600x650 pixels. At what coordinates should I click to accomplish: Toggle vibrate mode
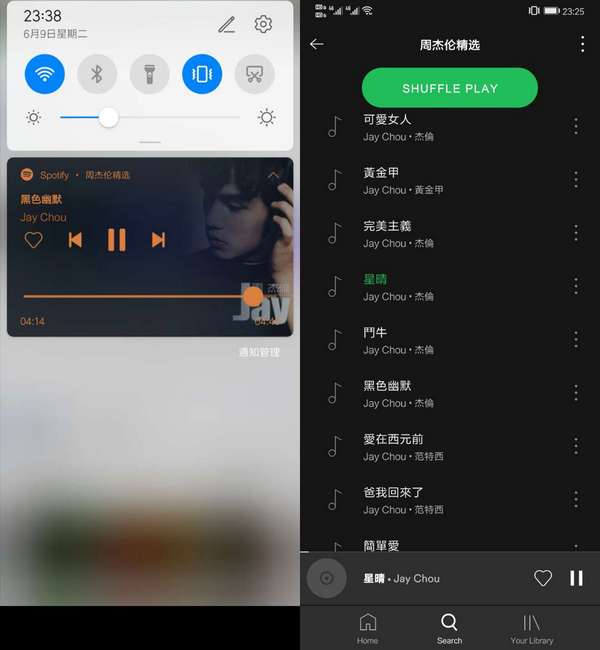tap(202, 74)
